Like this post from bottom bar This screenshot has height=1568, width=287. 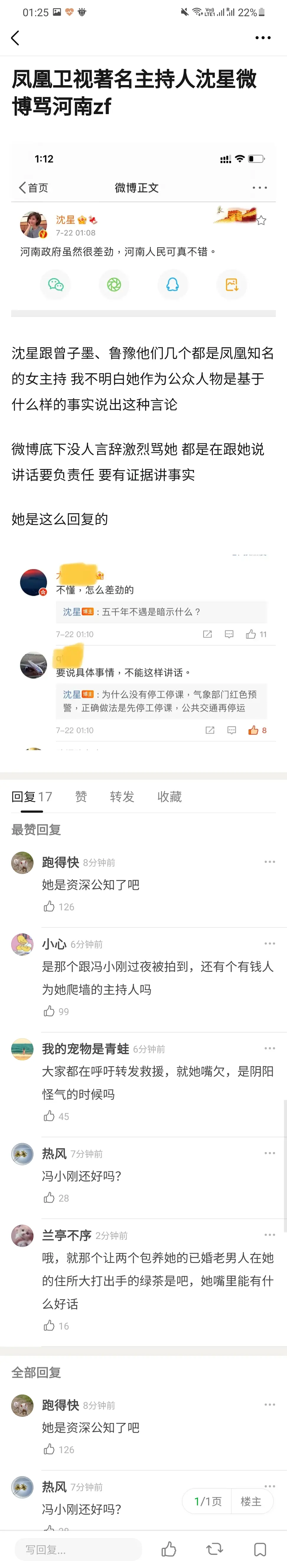pos(169,1549)
